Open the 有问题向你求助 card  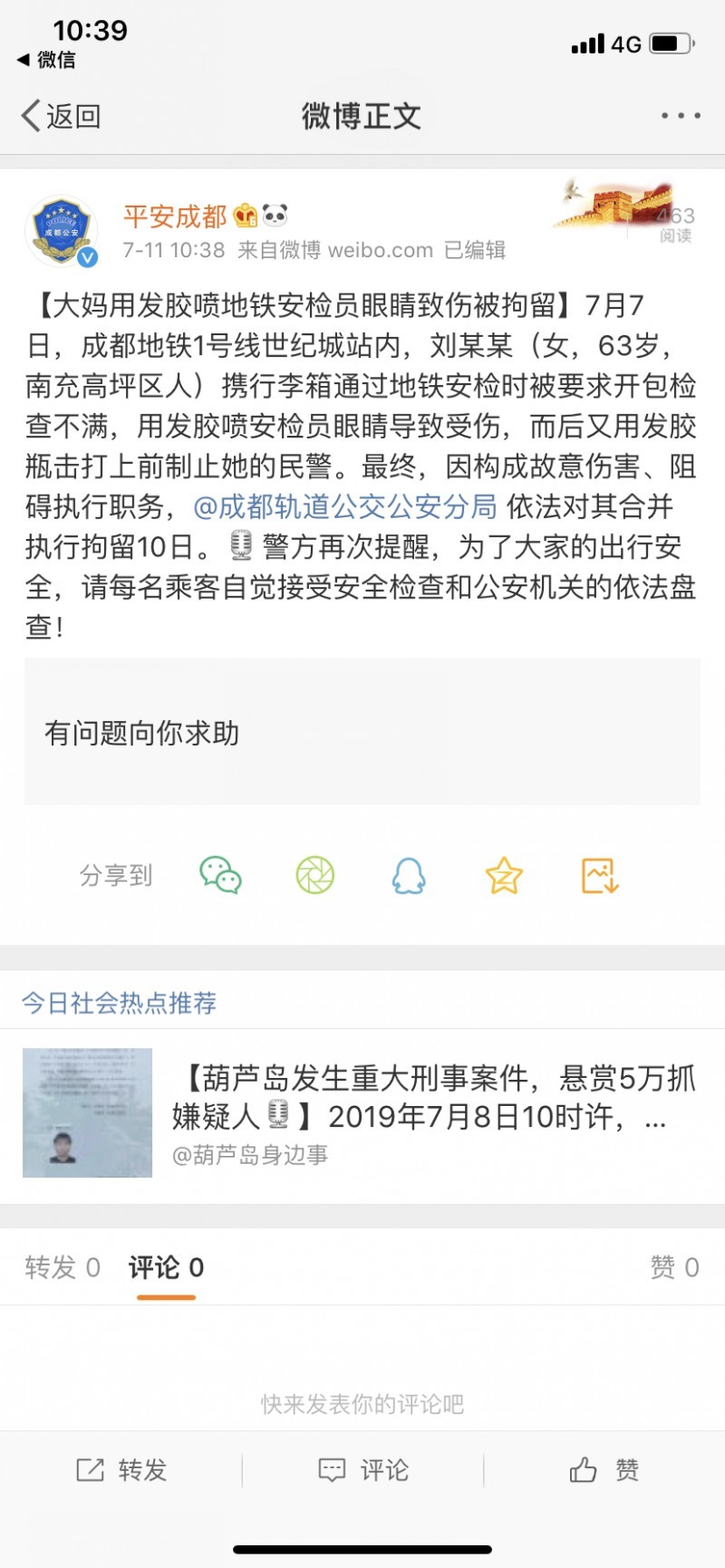tap(362, 732)
